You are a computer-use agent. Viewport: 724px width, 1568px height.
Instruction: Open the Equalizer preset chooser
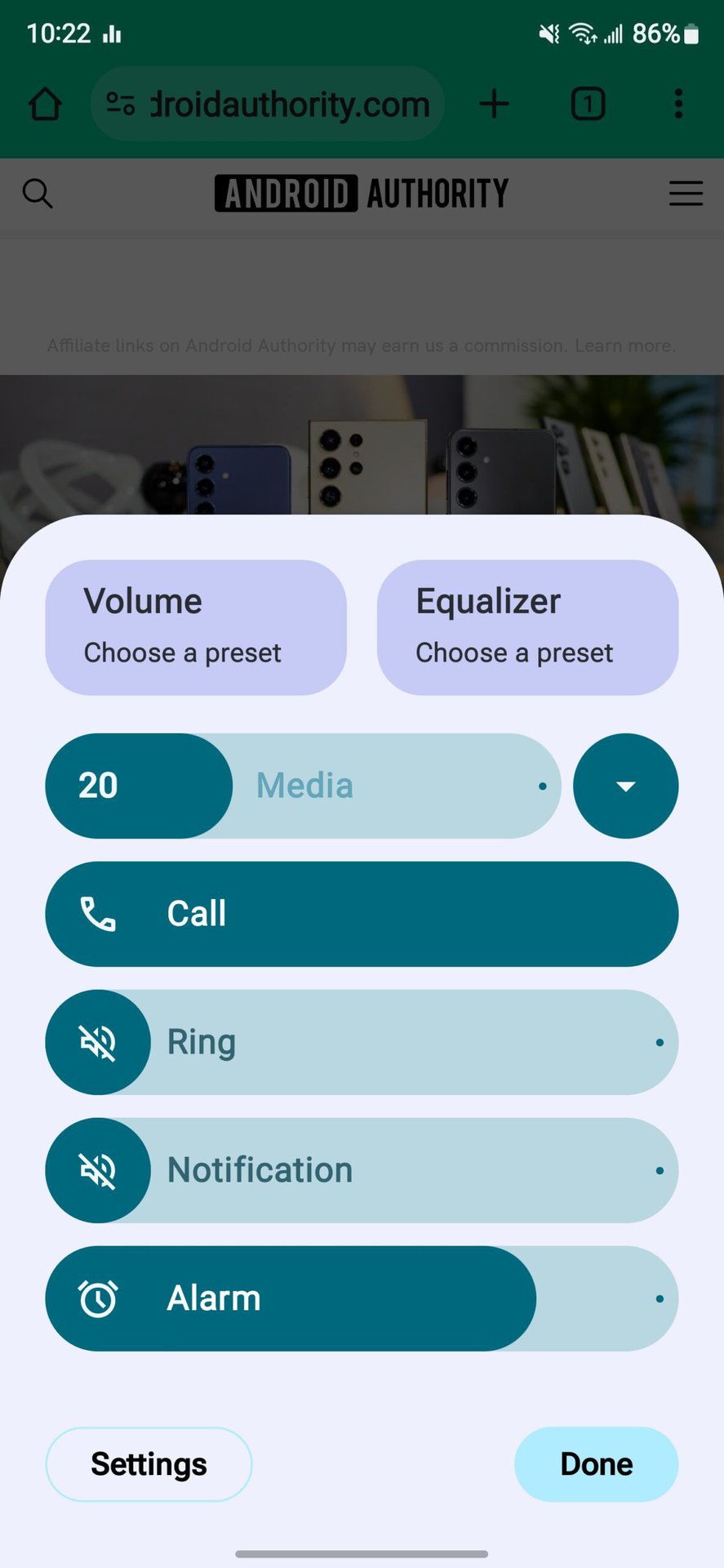coord(527,627)
